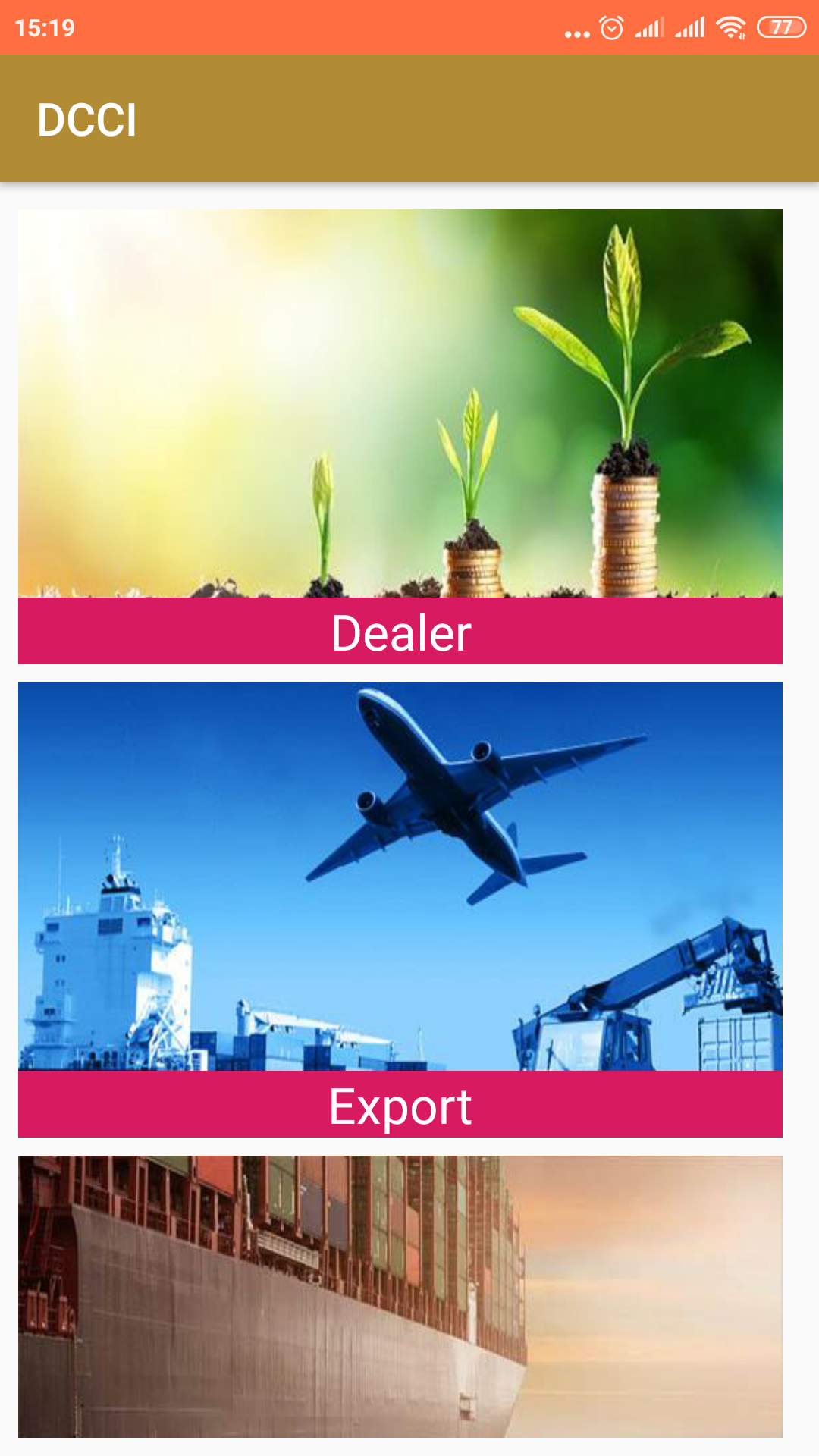Open the Export card

(x=400, y=910)
